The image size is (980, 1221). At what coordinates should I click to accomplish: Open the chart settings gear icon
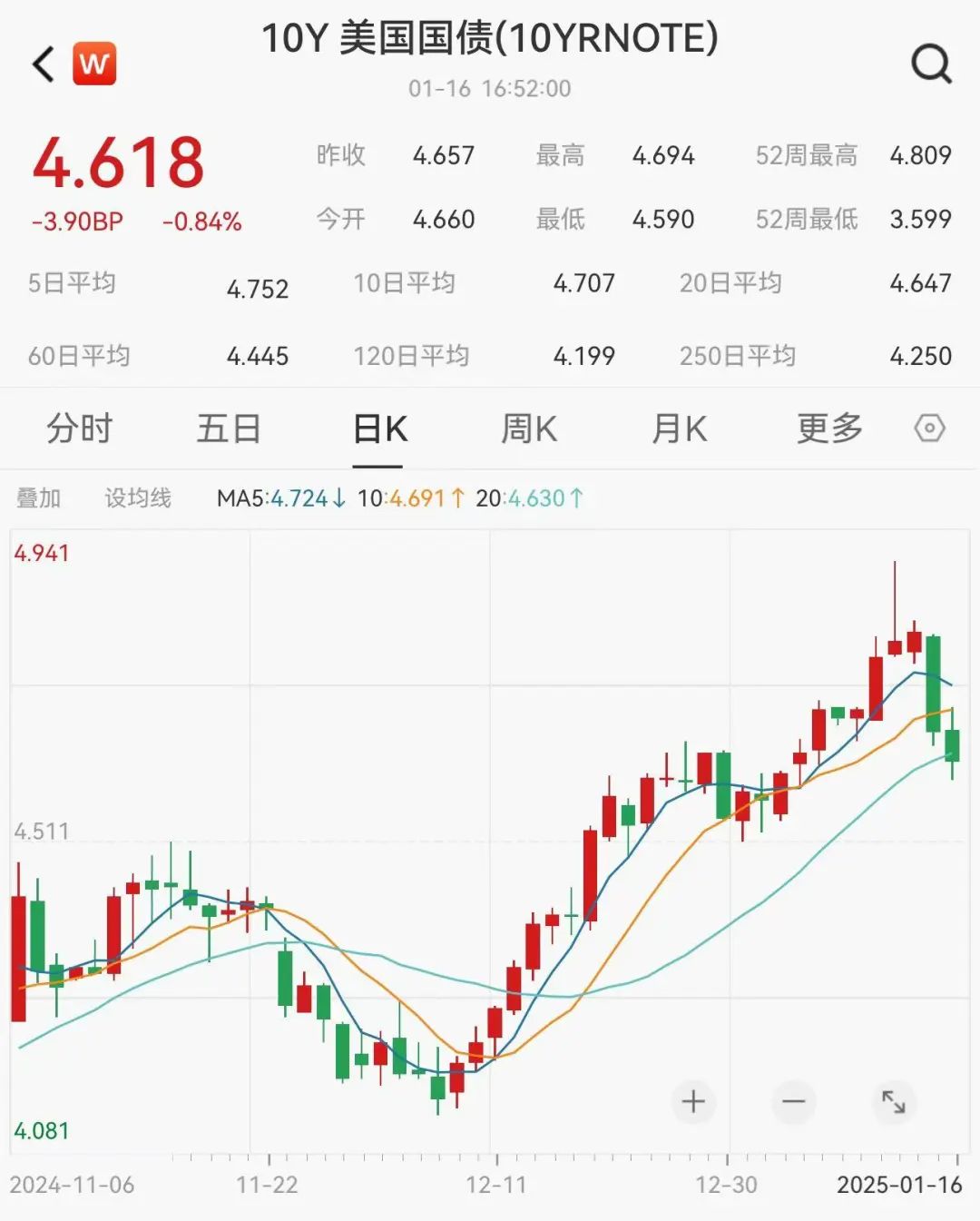[927, 428]
